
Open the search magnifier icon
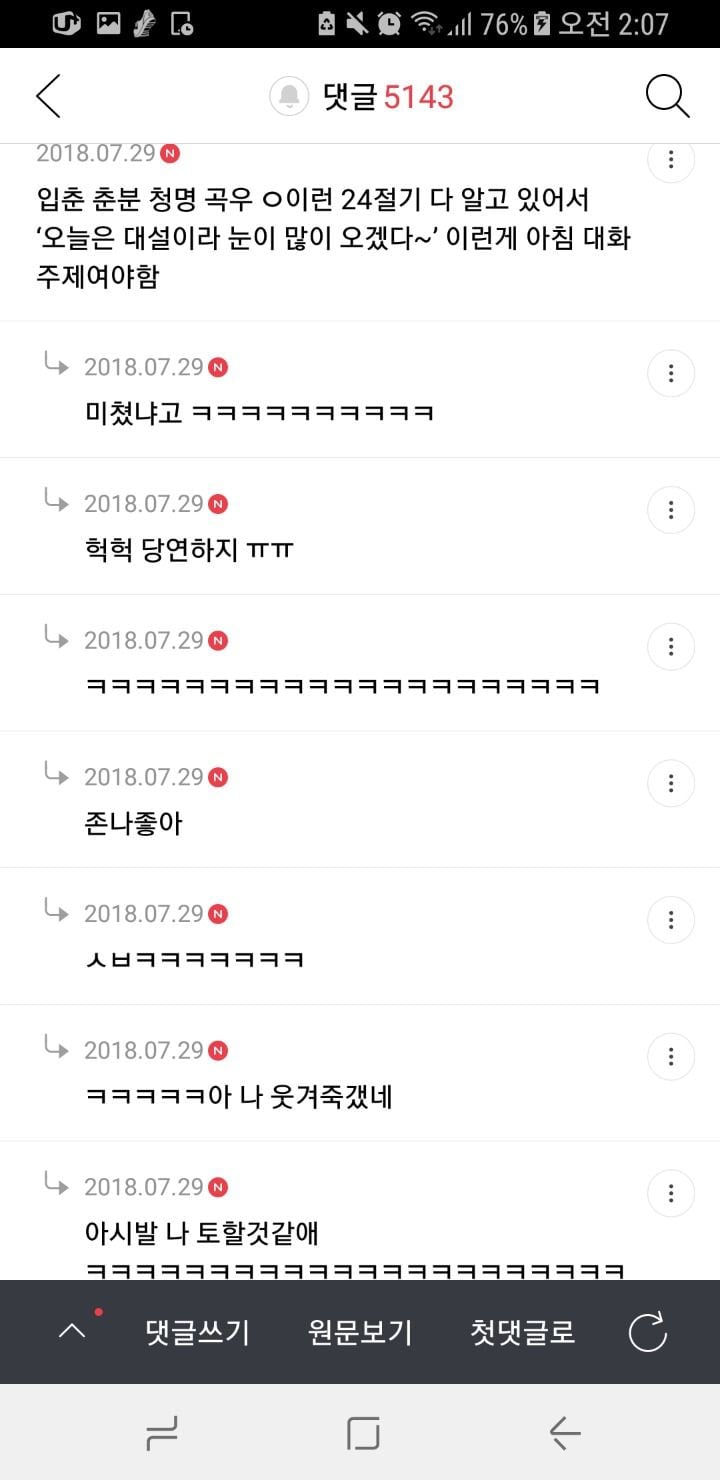click(667, 96)
